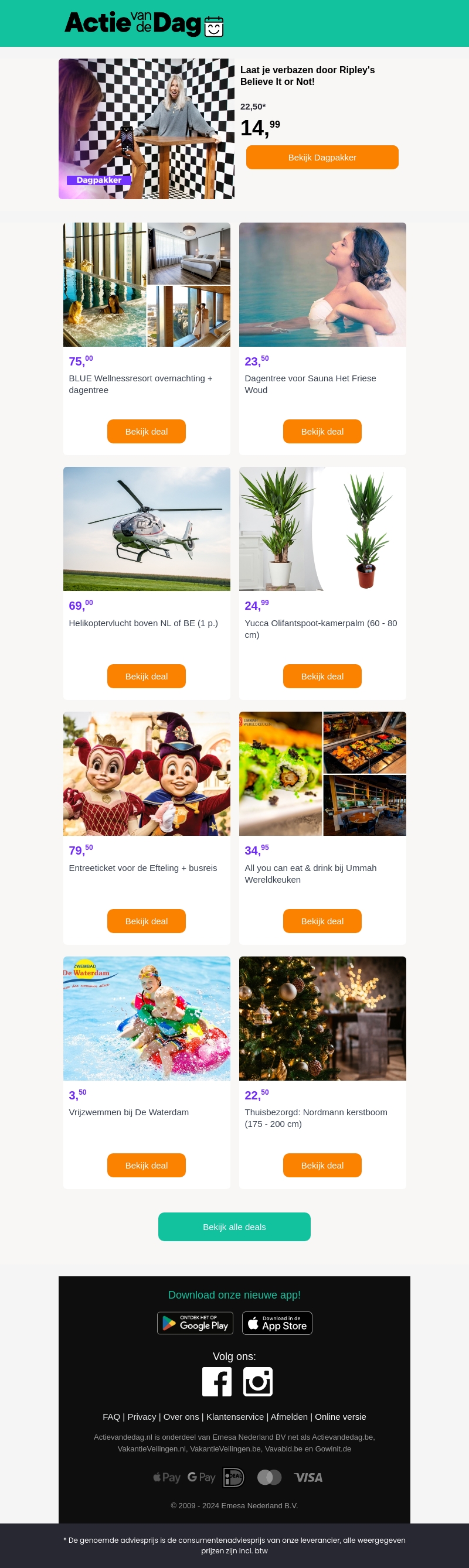
Task: View the Ummah Wereldkeuken deal
Action: (x=322, y=920)
